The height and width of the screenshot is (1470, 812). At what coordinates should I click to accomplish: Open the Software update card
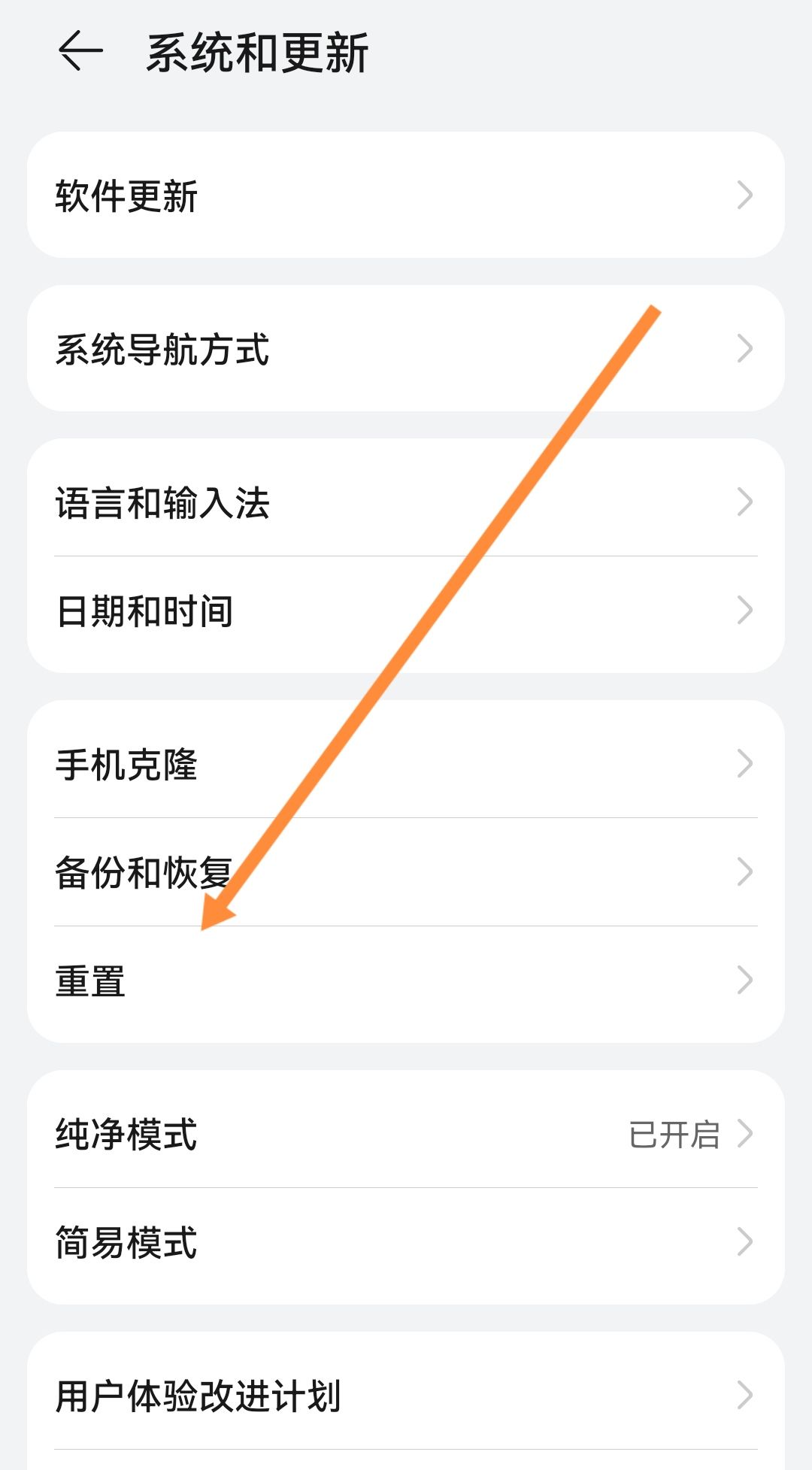(x=406, y=196)
